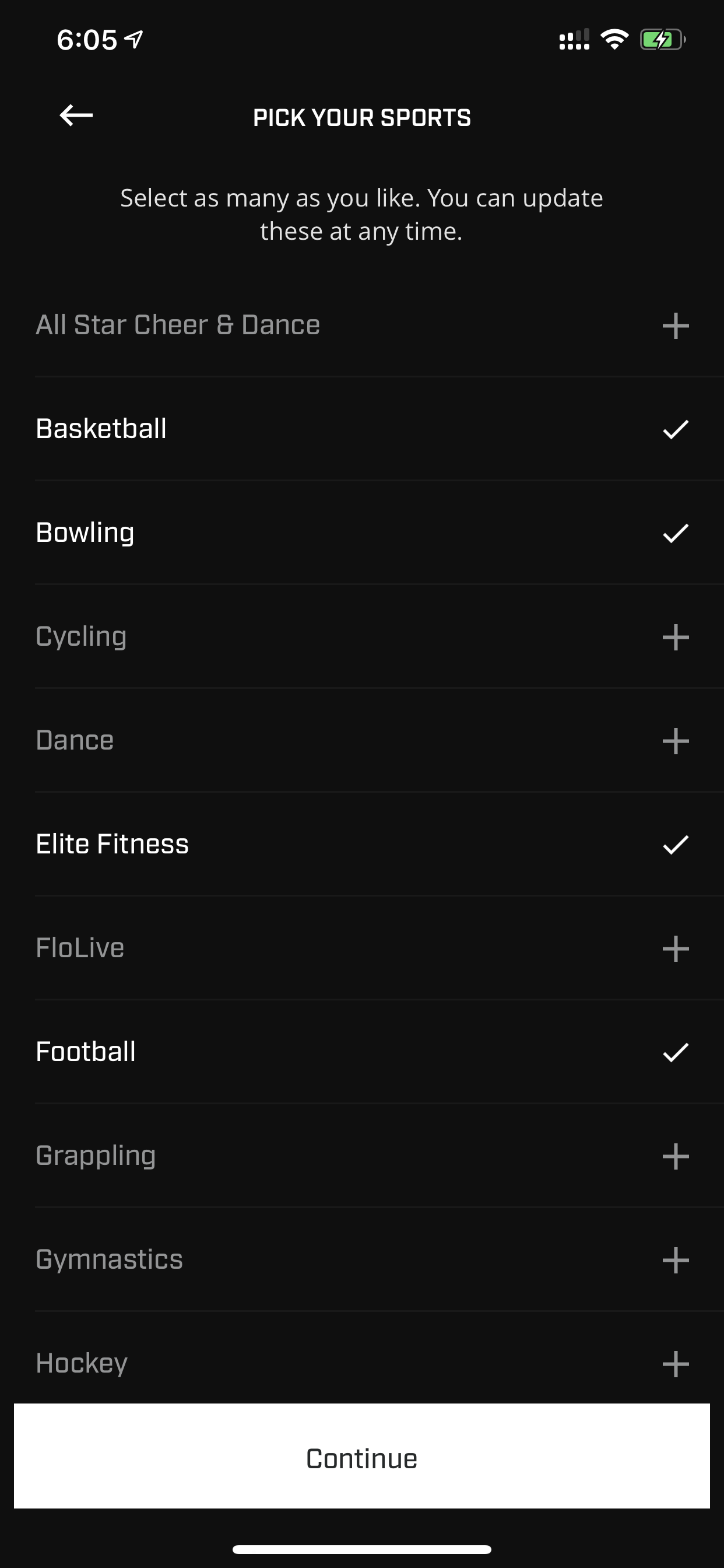Viewport: 724px width, 1568px height.
Task: Choose the FloLive option
Action: coord(362,949)
